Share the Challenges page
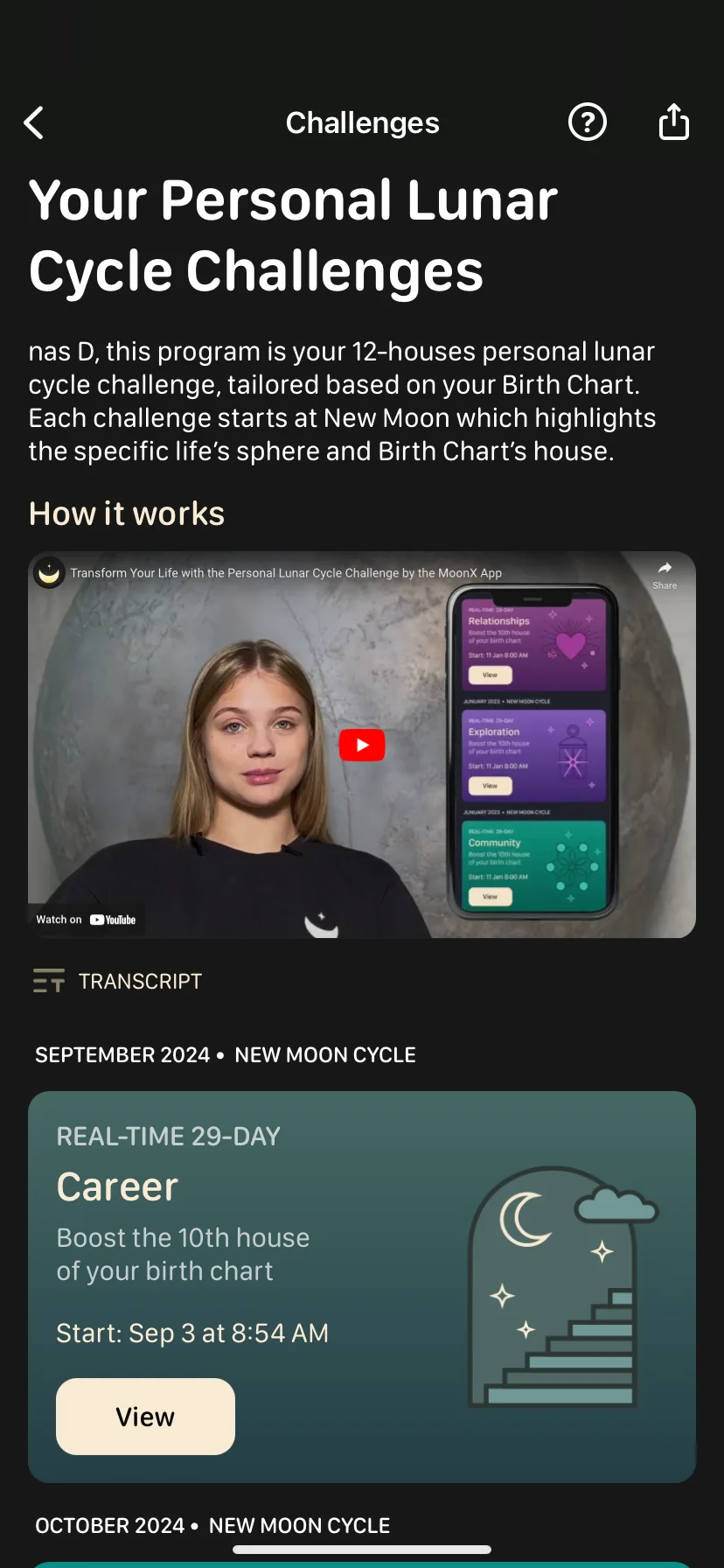This screenshot has width=724, height=1568. 673,122
